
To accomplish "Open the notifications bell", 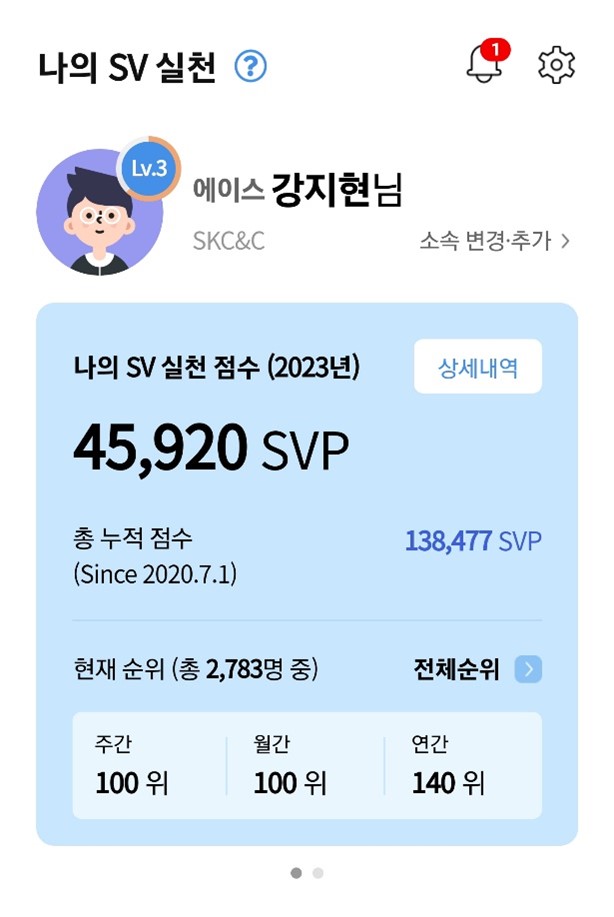I will coord(485,65).
